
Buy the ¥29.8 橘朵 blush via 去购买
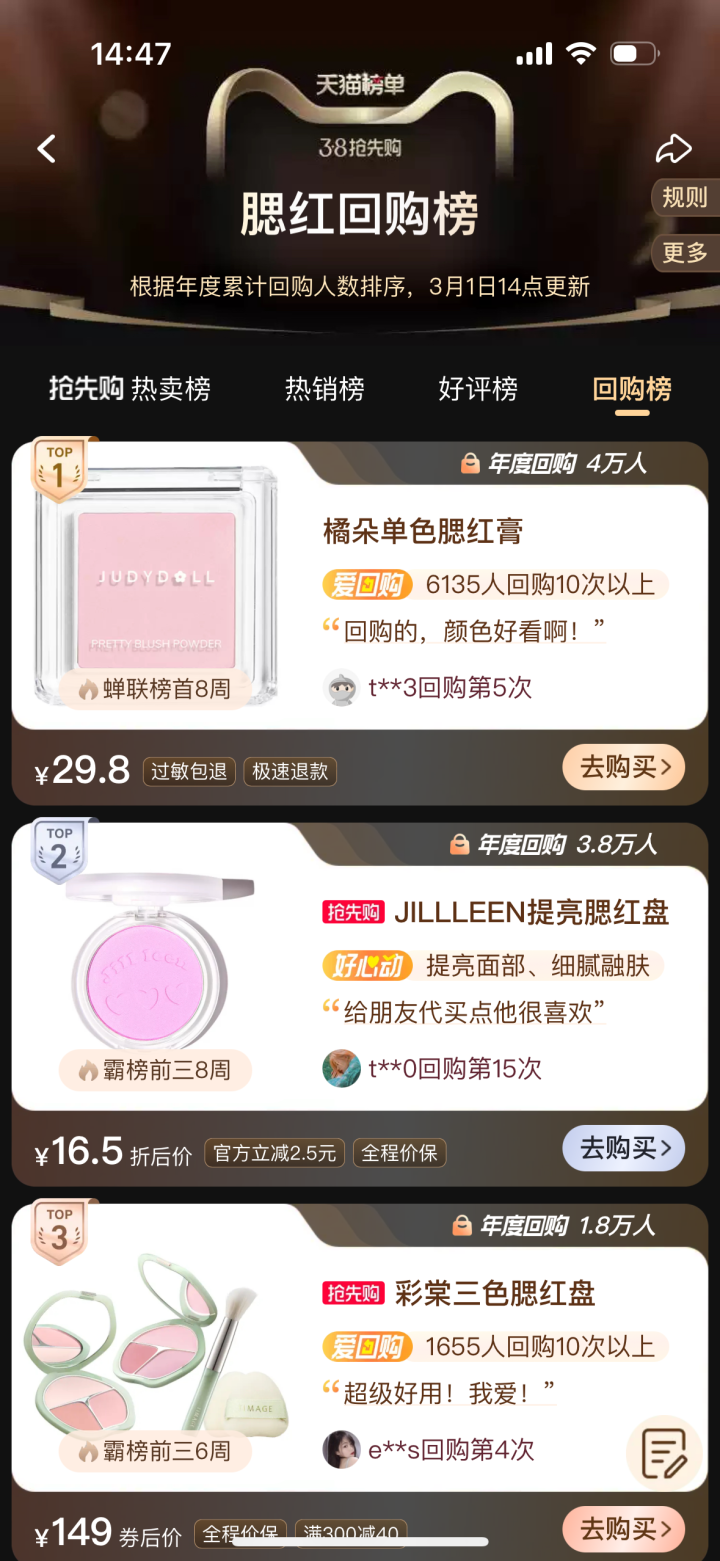(624, 768)
